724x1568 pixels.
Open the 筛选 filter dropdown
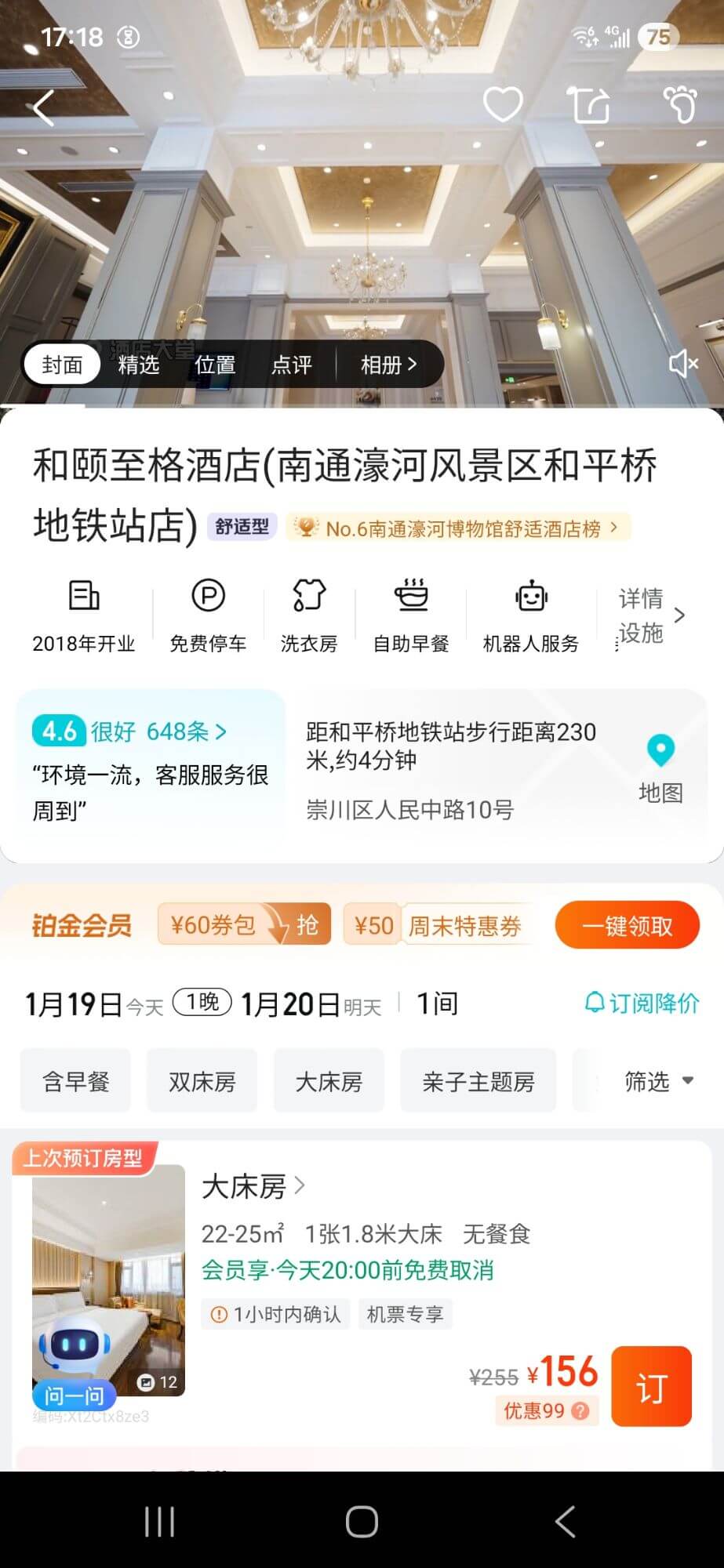click(659, 1081)
